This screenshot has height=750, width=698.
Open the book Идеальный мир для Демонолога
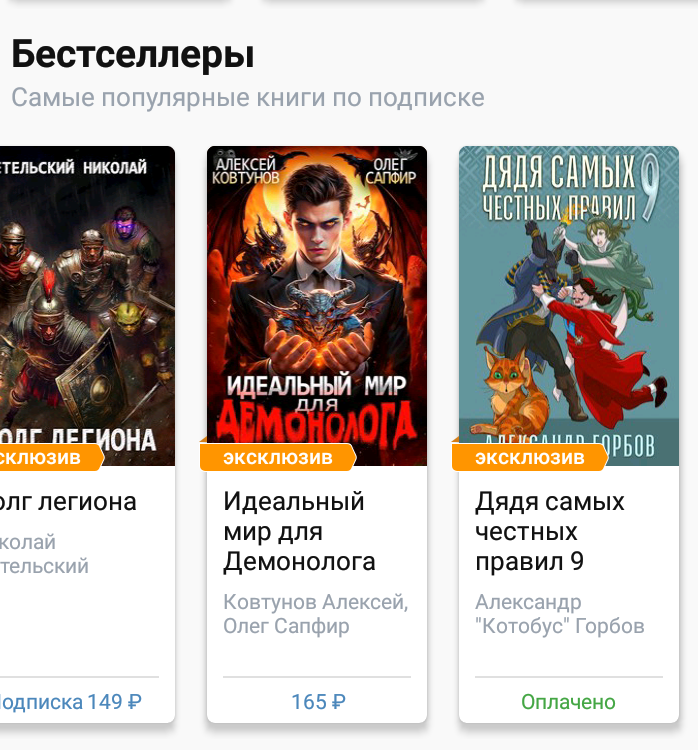coord(316,305)
